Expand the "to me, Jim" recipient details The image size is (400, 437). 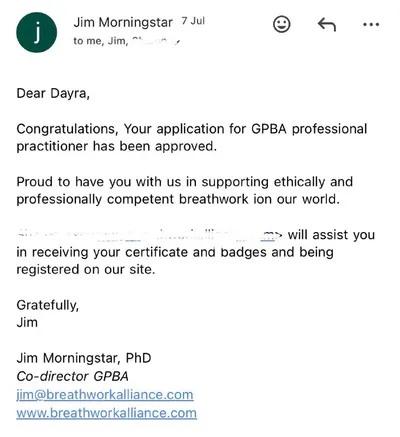pyautogui.click(x=127, y=41)
